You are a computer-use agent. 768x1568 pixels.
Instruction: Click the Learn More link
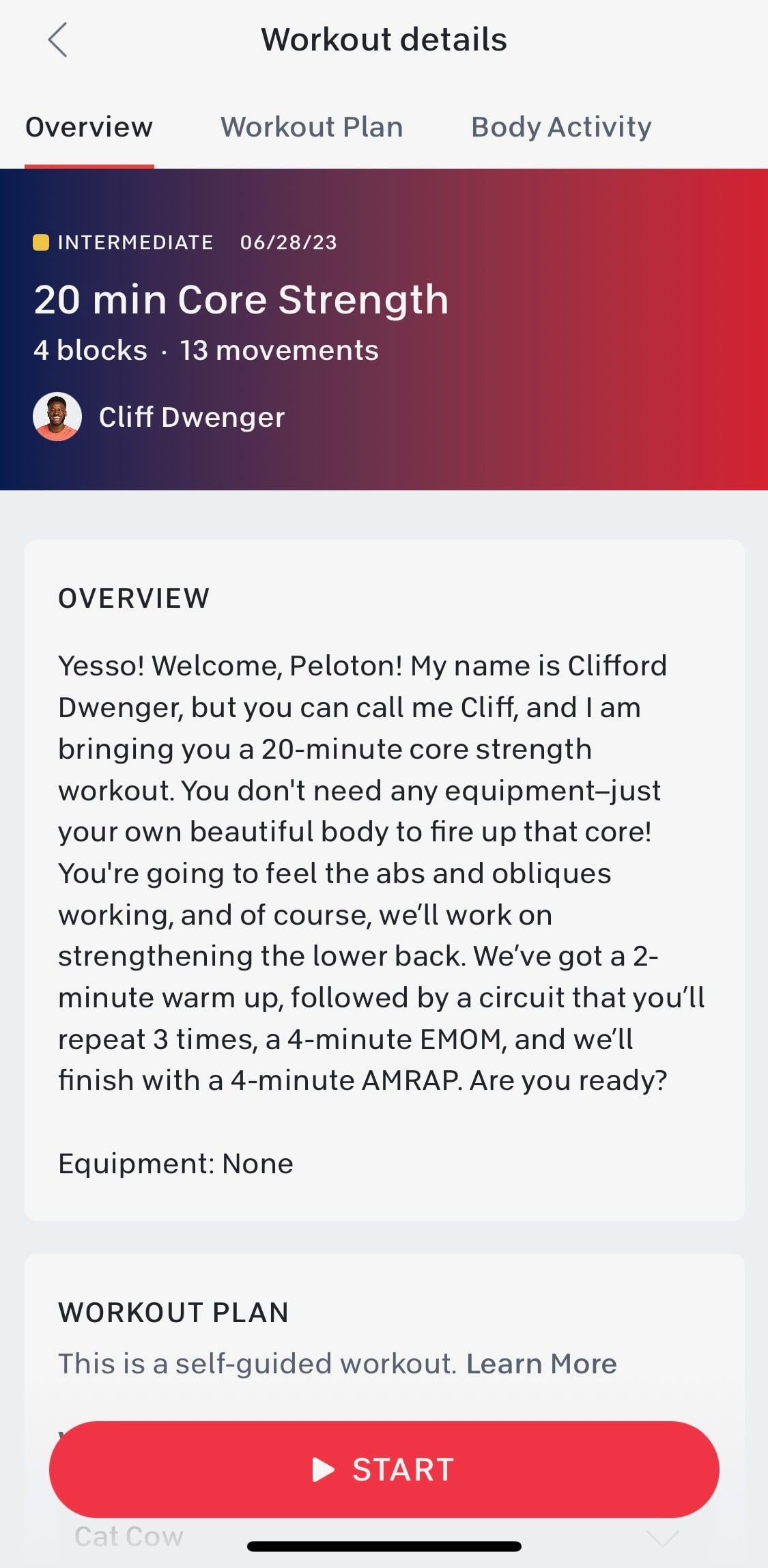point(541,1363)
